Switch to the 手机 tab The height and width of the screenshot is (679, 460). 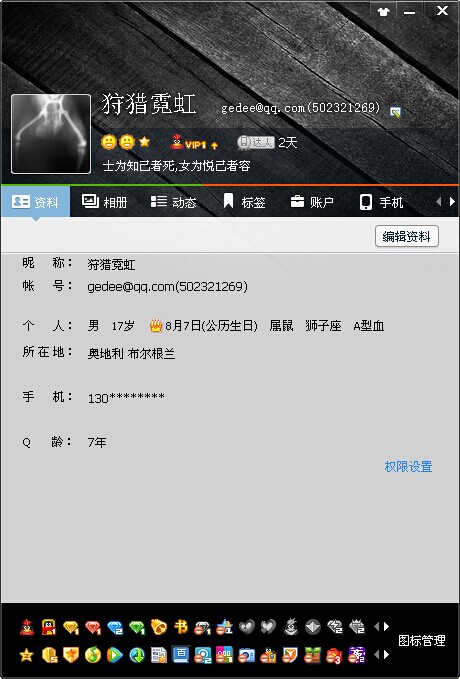(x=381, y=202)
